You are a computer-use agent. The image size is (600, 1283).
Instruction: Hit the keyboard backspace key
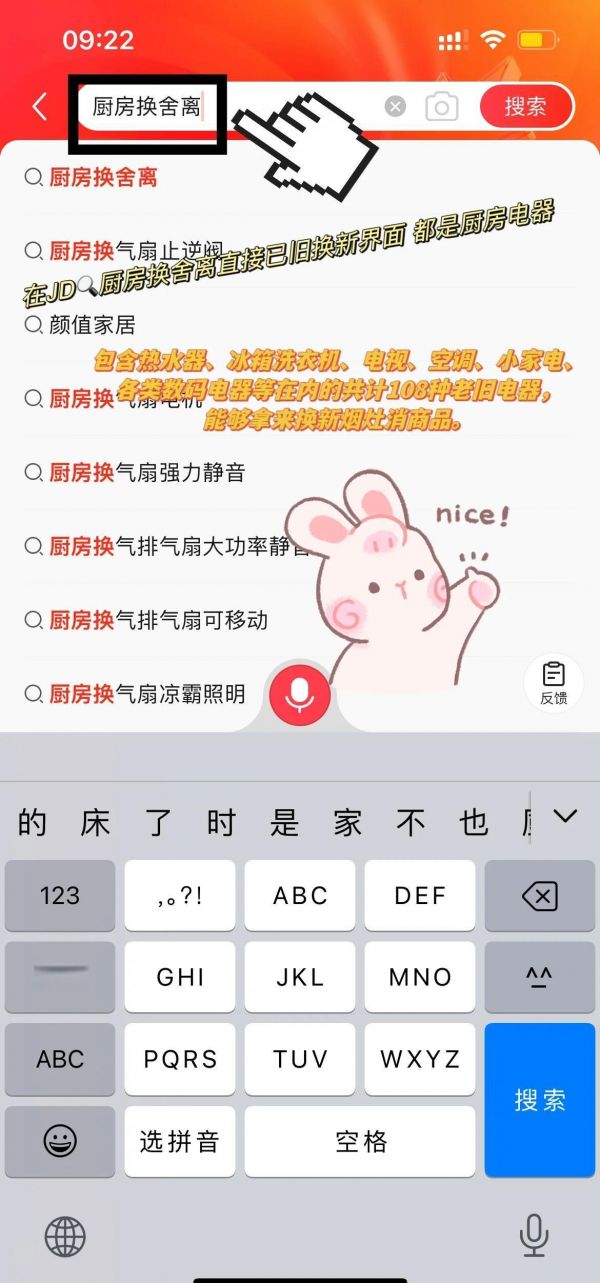540,895
